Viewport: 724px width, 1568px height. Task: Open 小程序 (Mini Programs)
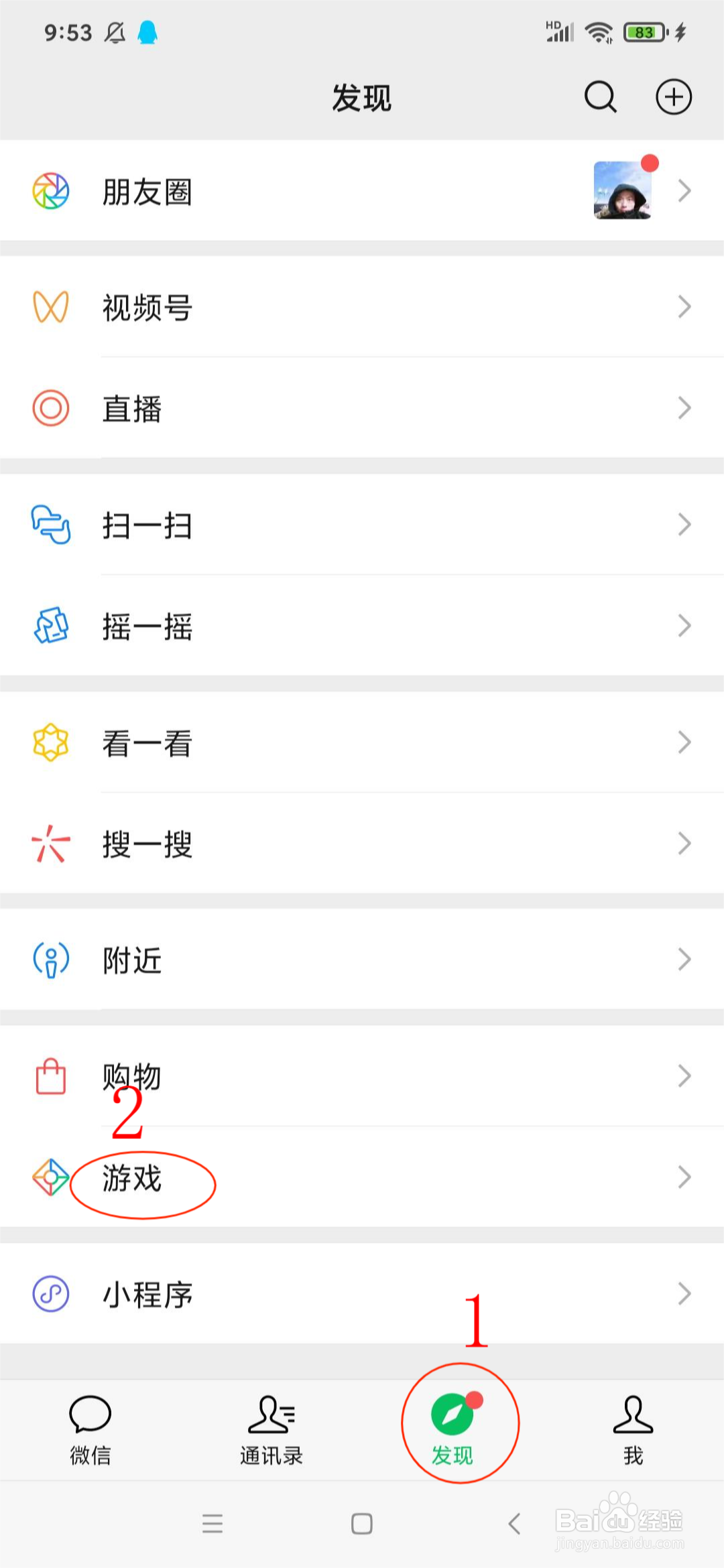coord(148,1294)
